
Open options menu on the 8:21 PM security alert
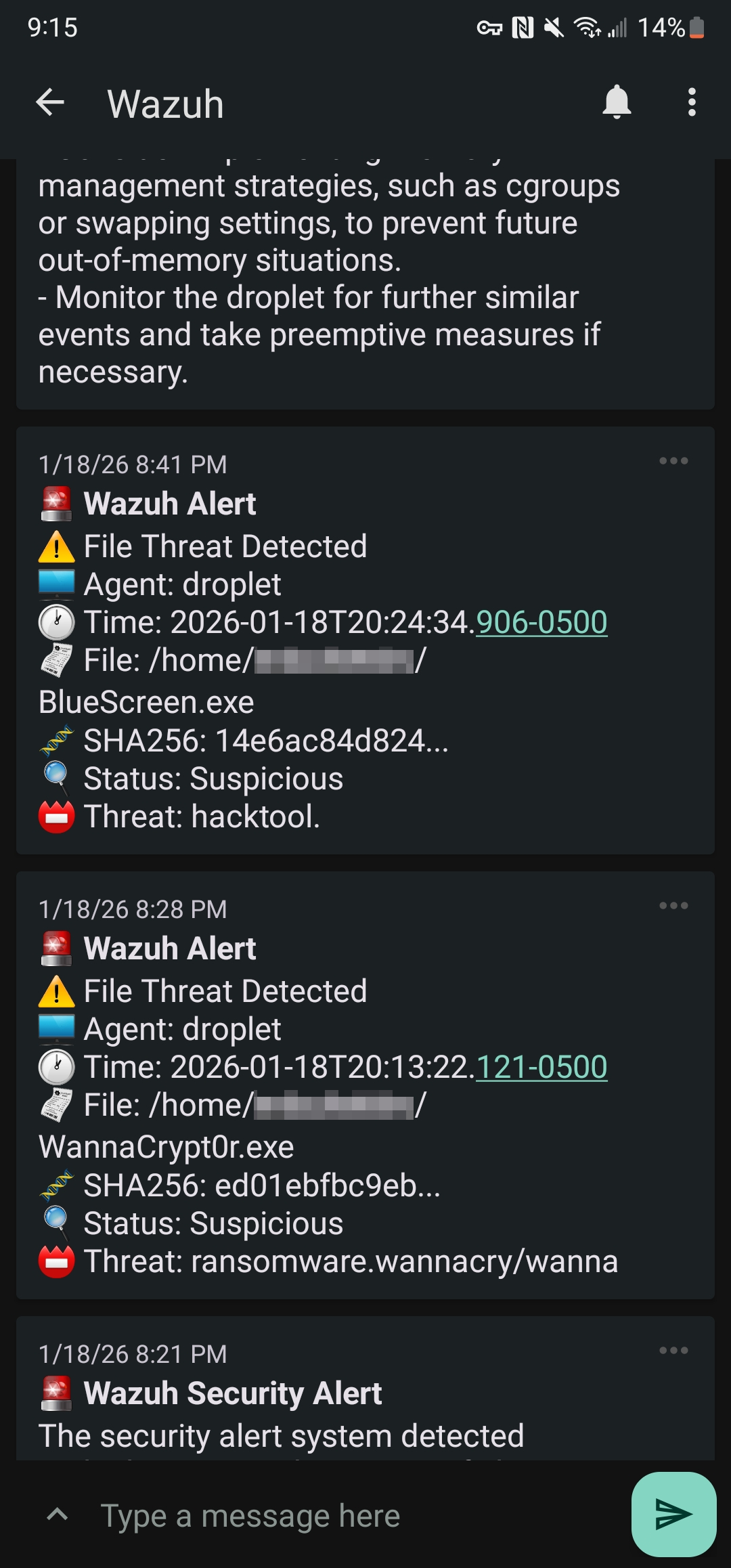(674, 1349)
